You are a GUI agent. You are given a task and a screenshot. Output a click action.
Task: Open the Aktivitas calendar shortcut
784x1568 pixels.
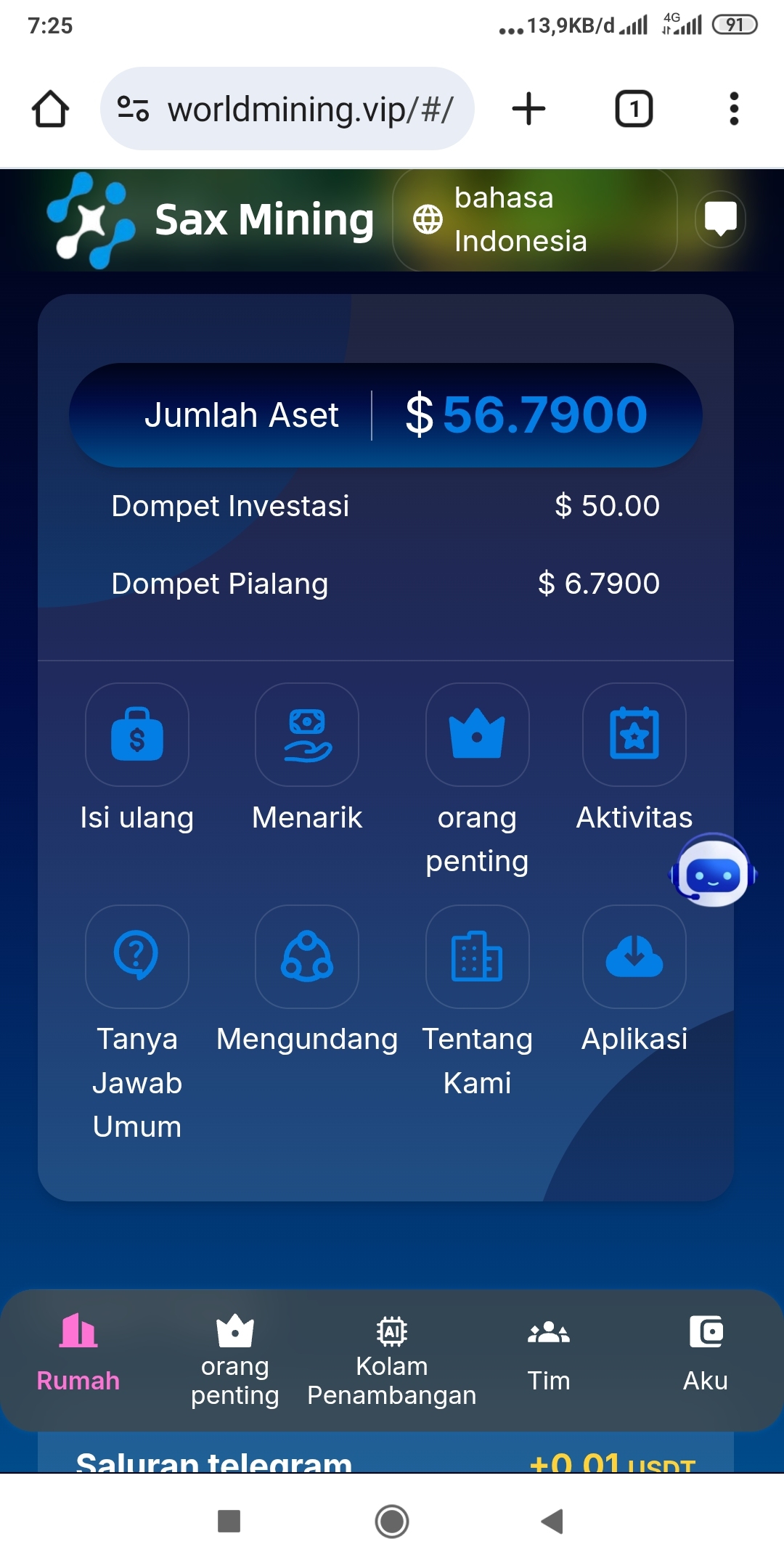(x=634, y=735)
